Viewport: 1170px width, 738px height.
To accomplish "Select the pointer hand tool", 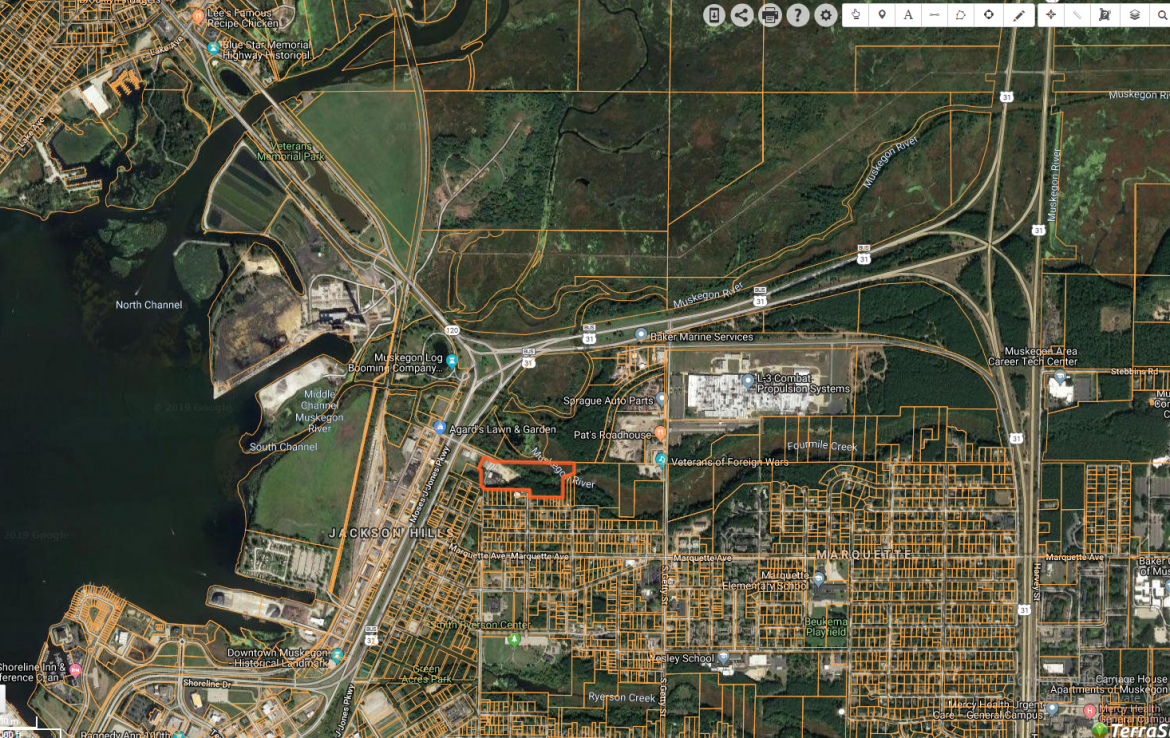I will [856, 15].
